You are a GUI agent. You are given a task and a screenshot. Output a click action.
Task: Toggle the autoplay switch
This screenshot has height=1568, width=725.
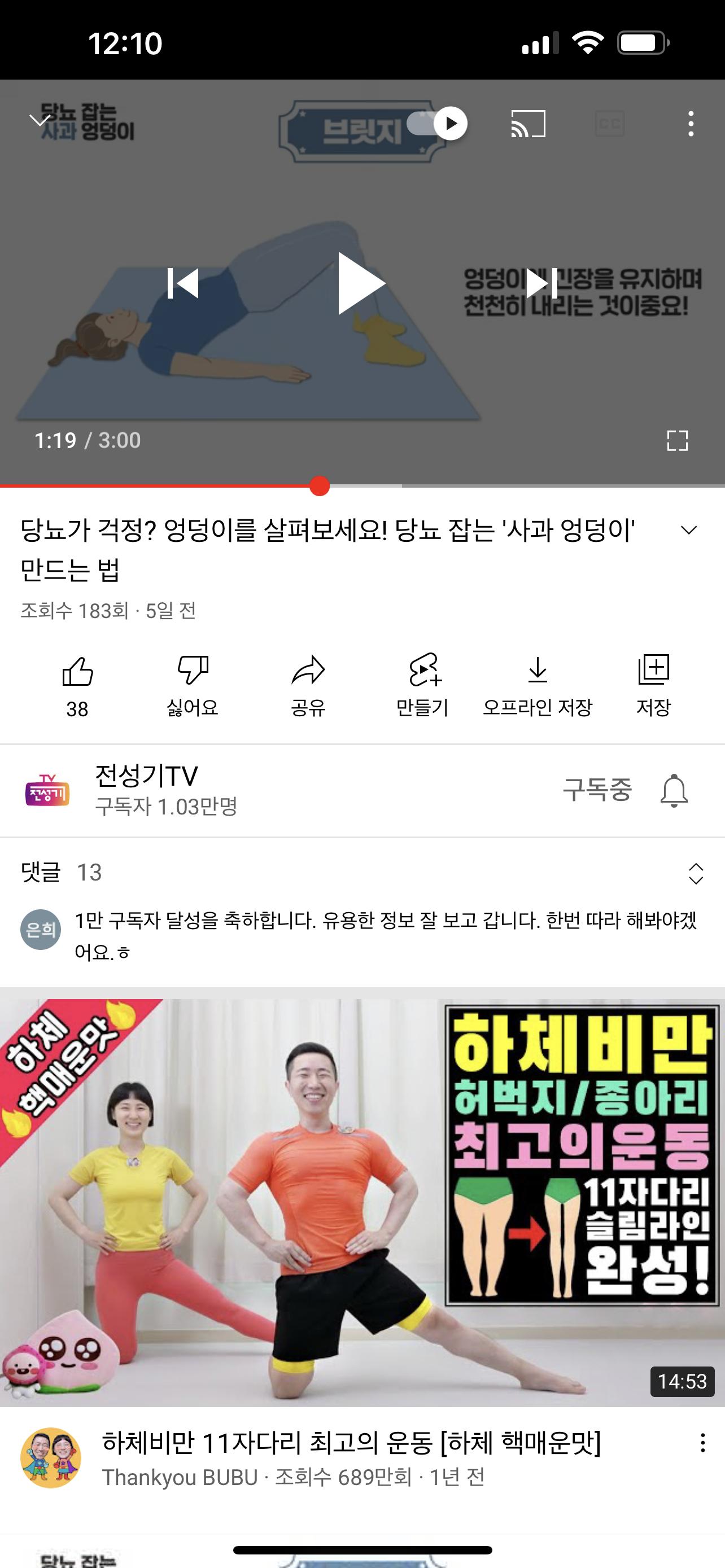click(436, 124)
